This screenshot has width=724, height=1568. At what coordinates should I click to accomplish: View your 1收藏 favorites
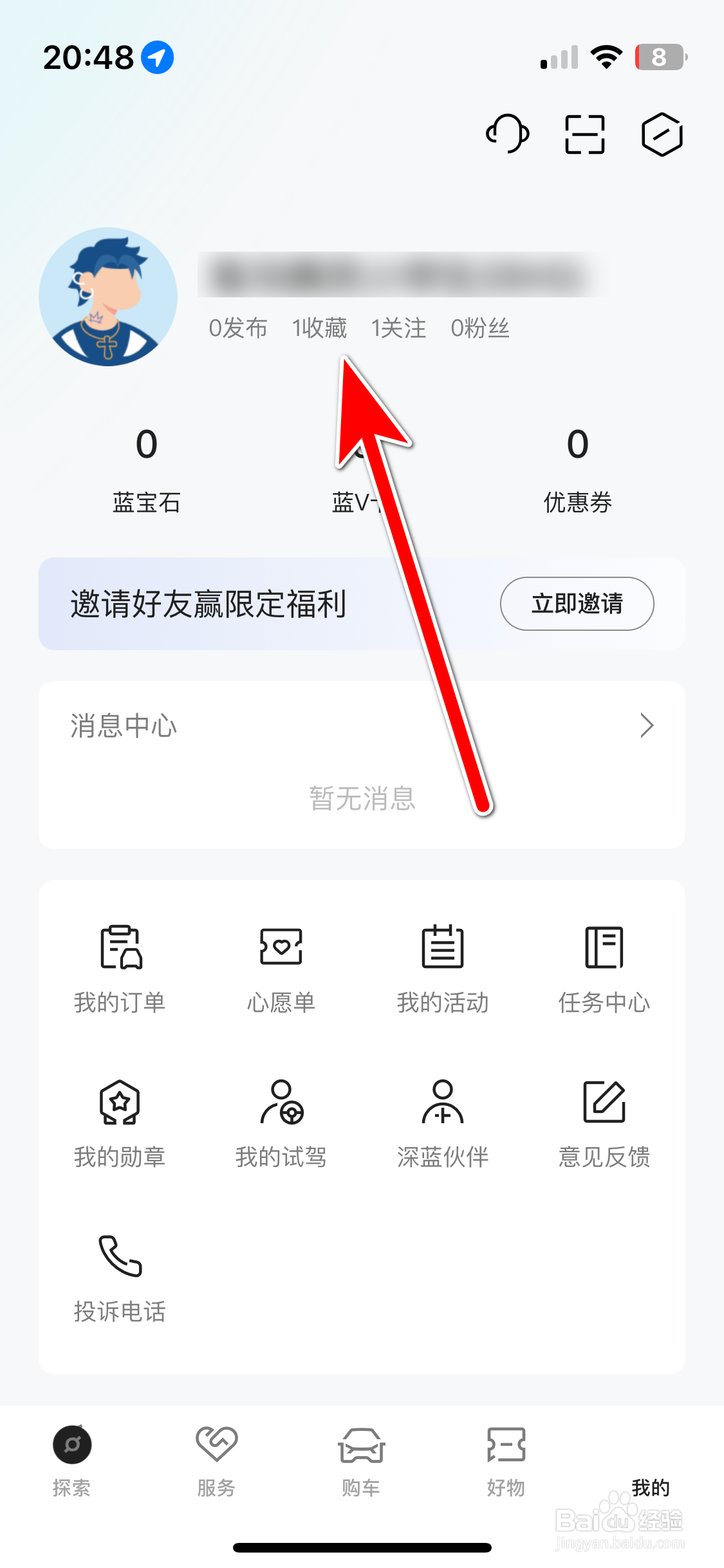click(x=320, y=328)
